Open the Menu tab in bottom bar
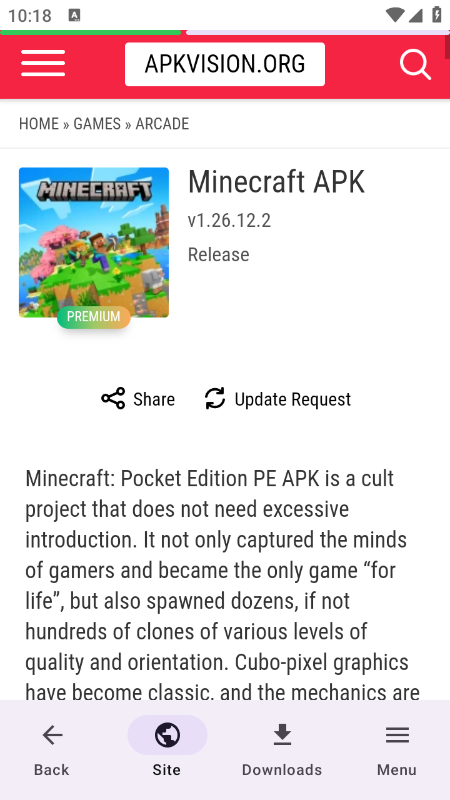450x800 pixels. (397, 747)
